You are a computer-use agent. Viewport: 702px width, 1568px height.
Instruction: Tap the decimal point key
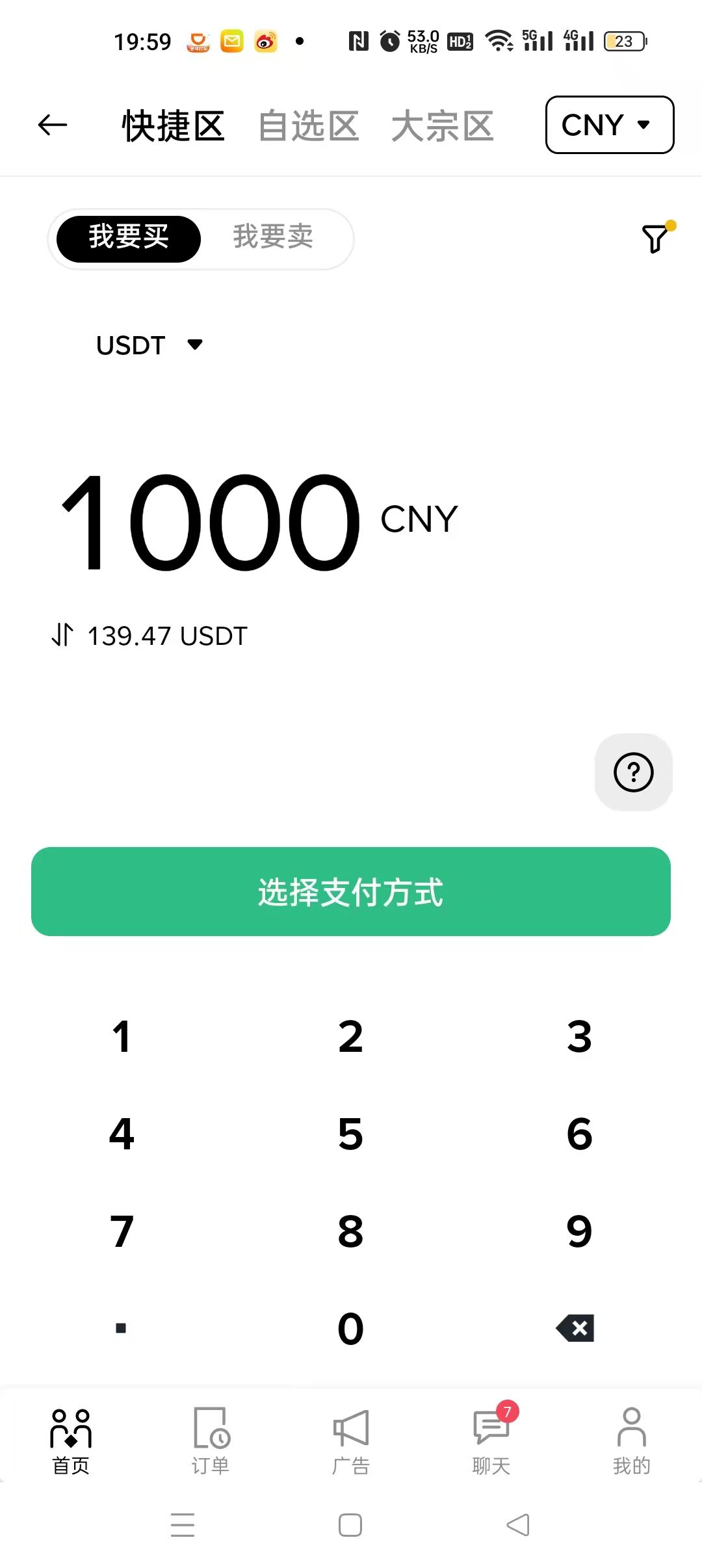121,1328
